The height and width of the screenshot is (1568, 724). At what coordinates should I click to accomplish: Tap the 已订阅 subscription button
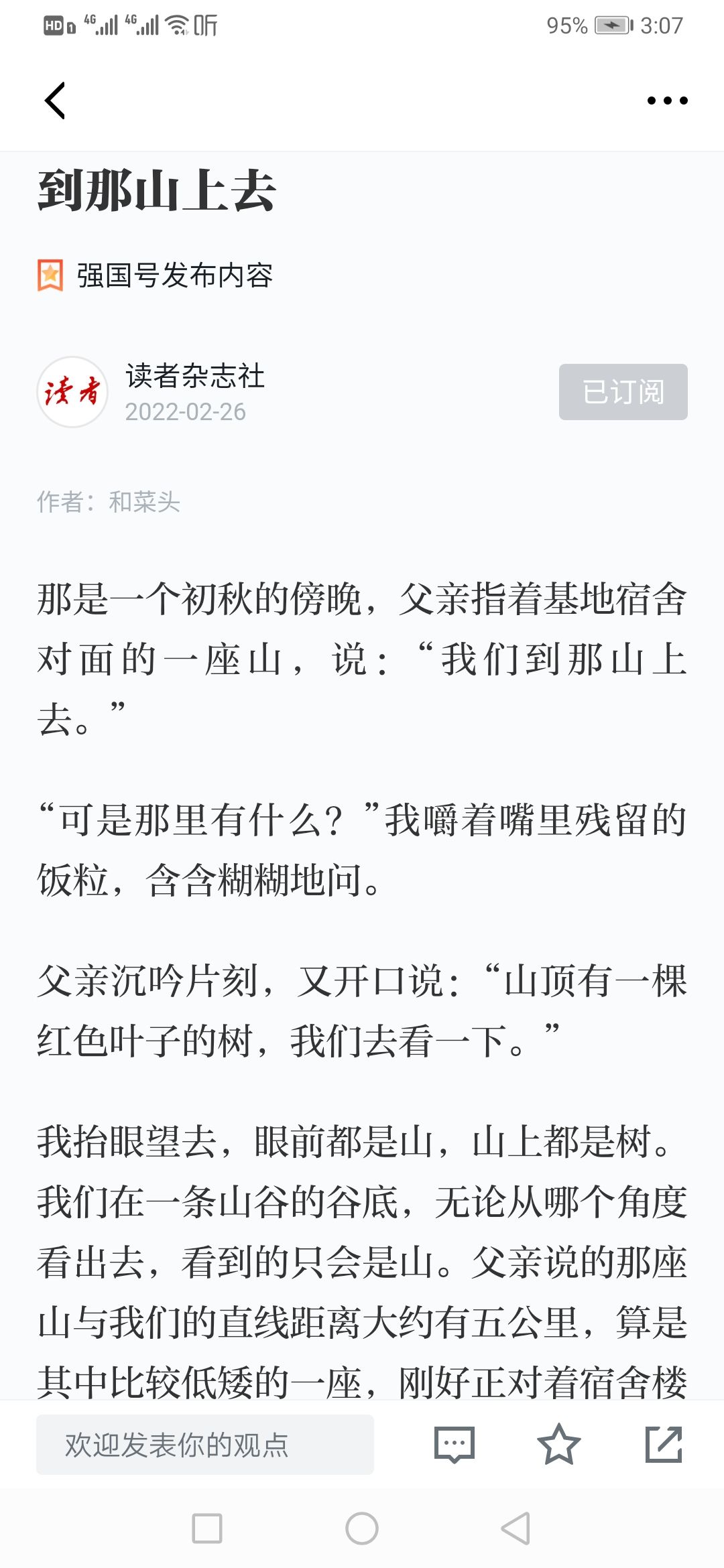click(x=623, y=392)
